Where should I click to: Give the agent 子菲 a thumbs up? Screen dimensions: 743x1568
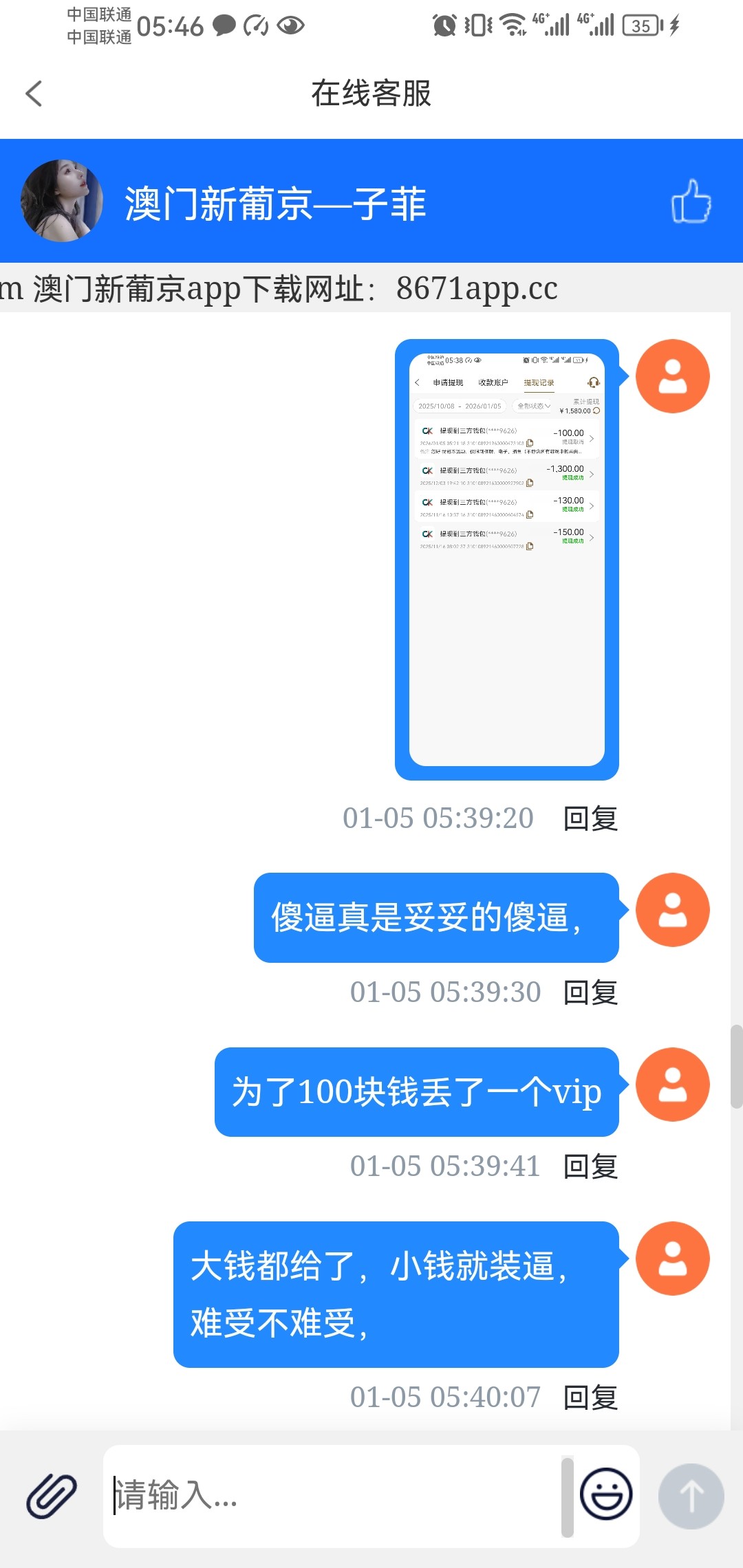coord(691,201)
